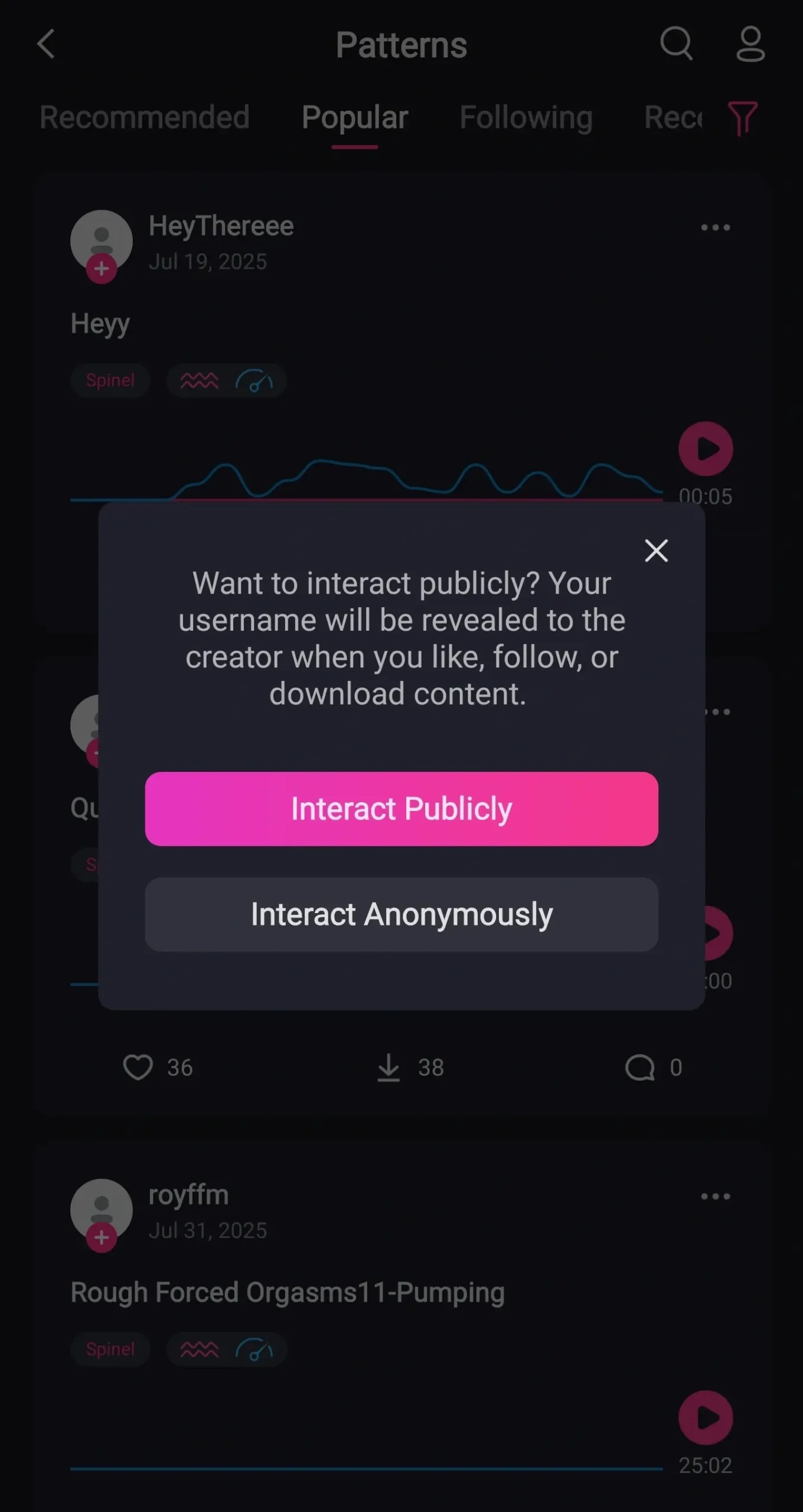This screenshot has width=803, height=1512.
Task: Switch to the Following tab
Action: [x=526, y=117]
